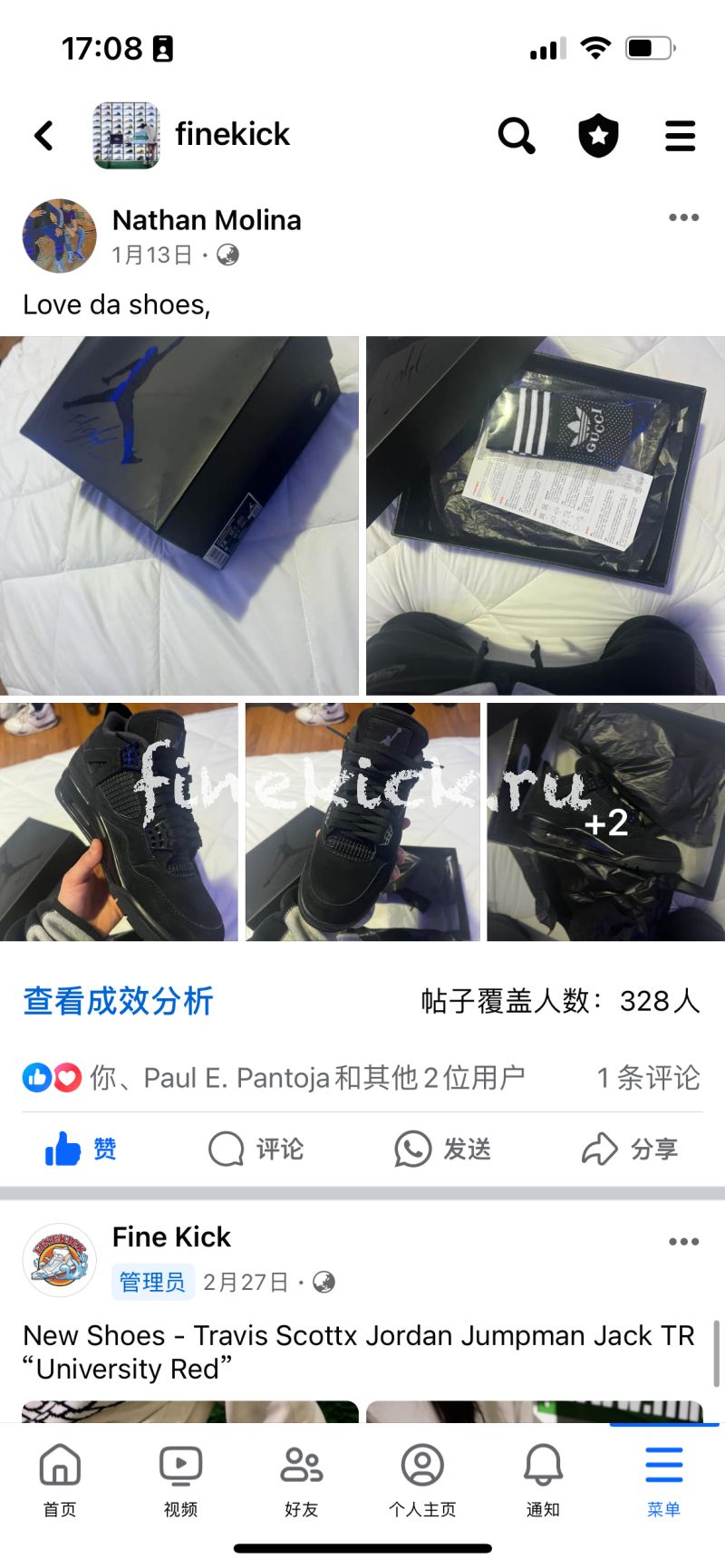Open options for Fine Kick's post
Viewport: 725px width, 1568px height.
[x=683, y=1241]
